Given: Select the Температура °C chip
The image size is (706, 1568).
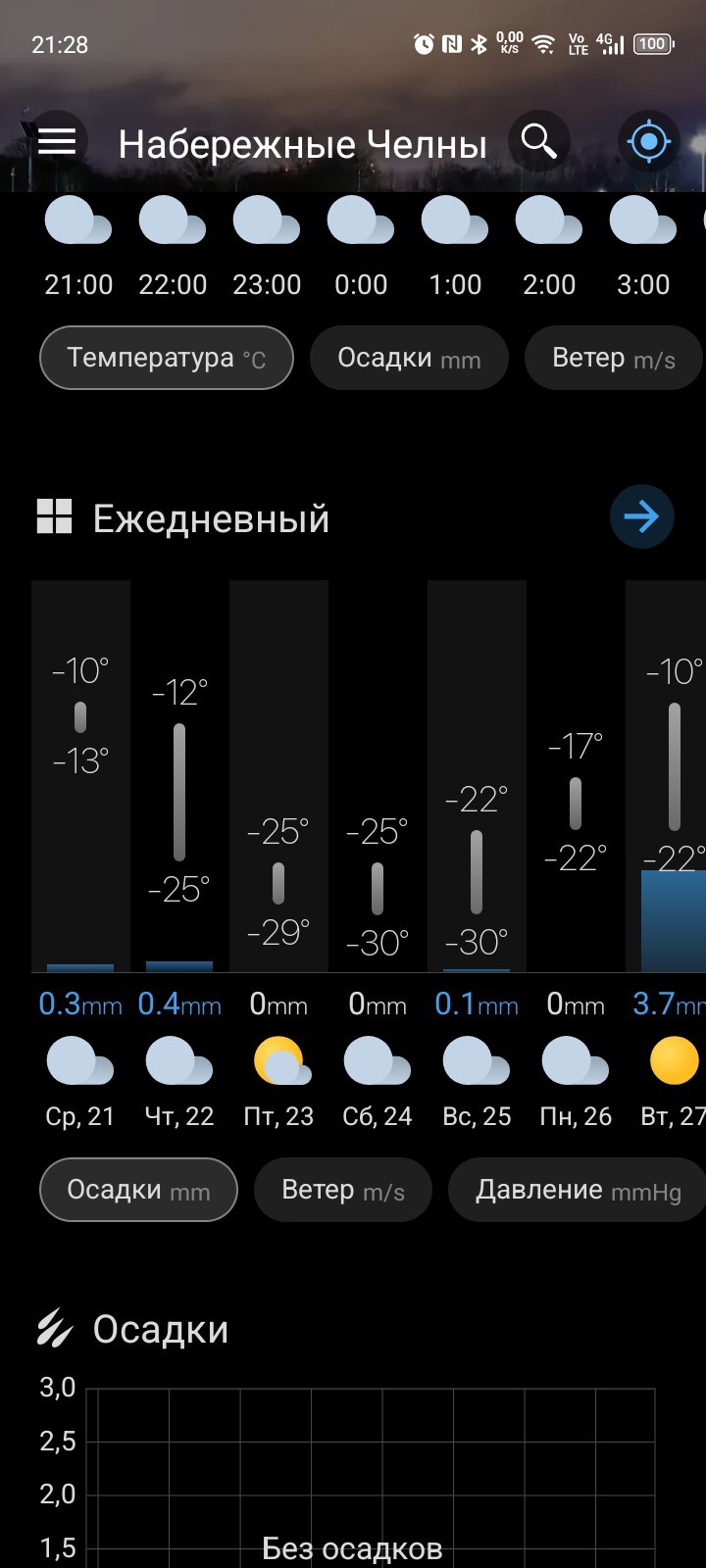Looking at the screenshot, I should pos(167,358).
